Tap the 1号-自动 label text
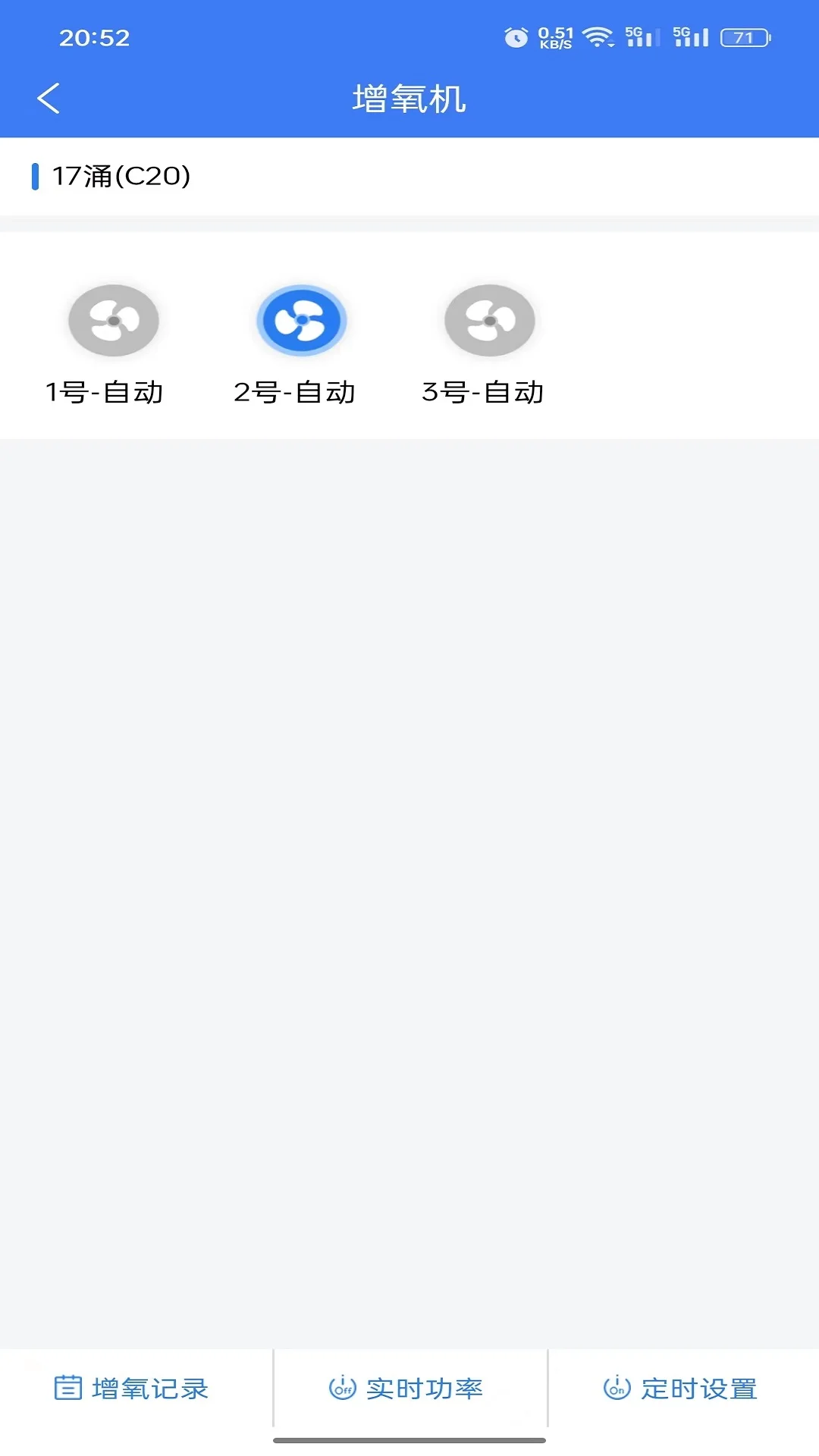The width and height of the screenshot is (819, 1456). click(x=107, y=392)
